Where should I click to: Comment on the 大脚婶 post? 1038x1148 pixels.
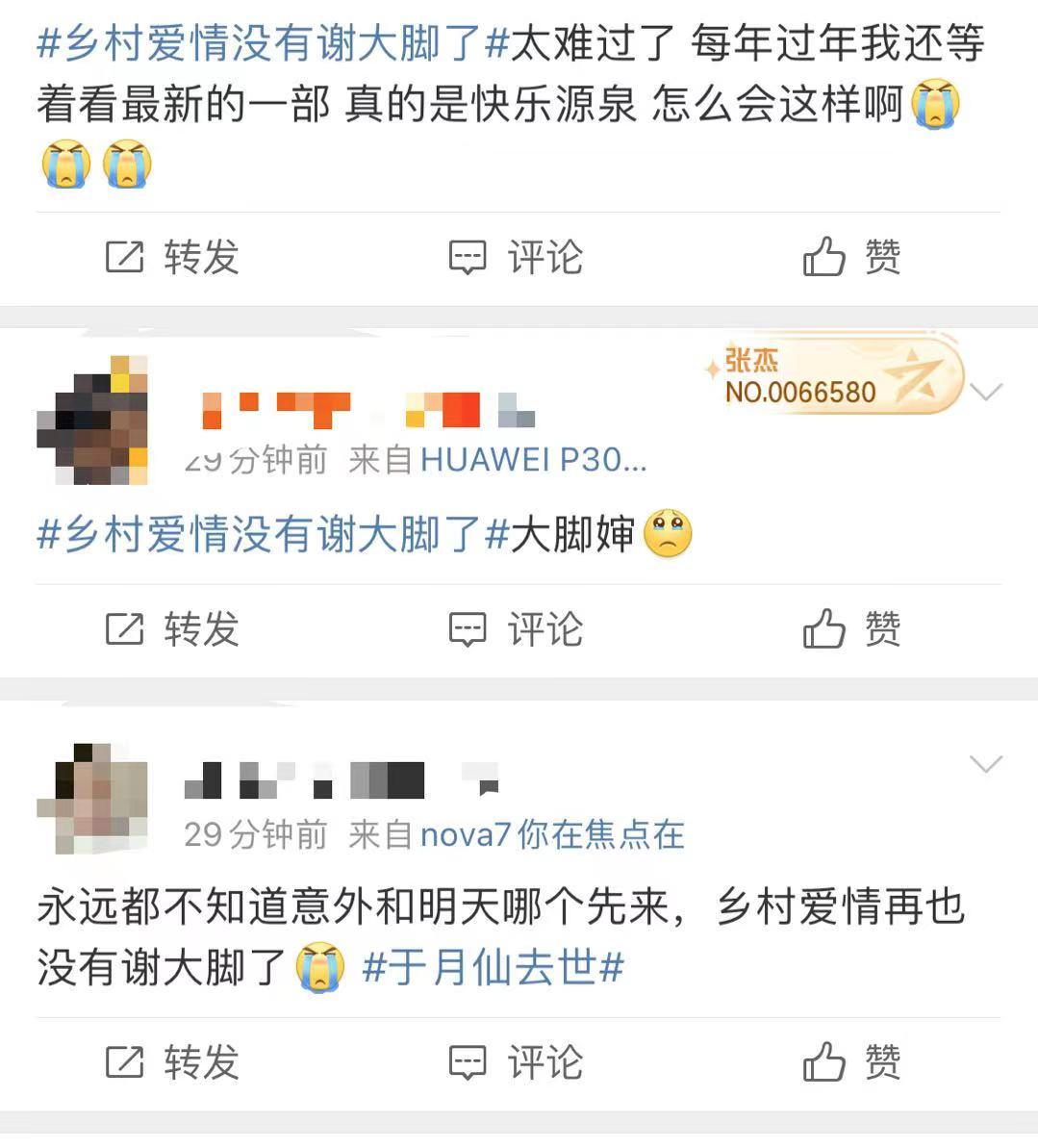point(517,629)
